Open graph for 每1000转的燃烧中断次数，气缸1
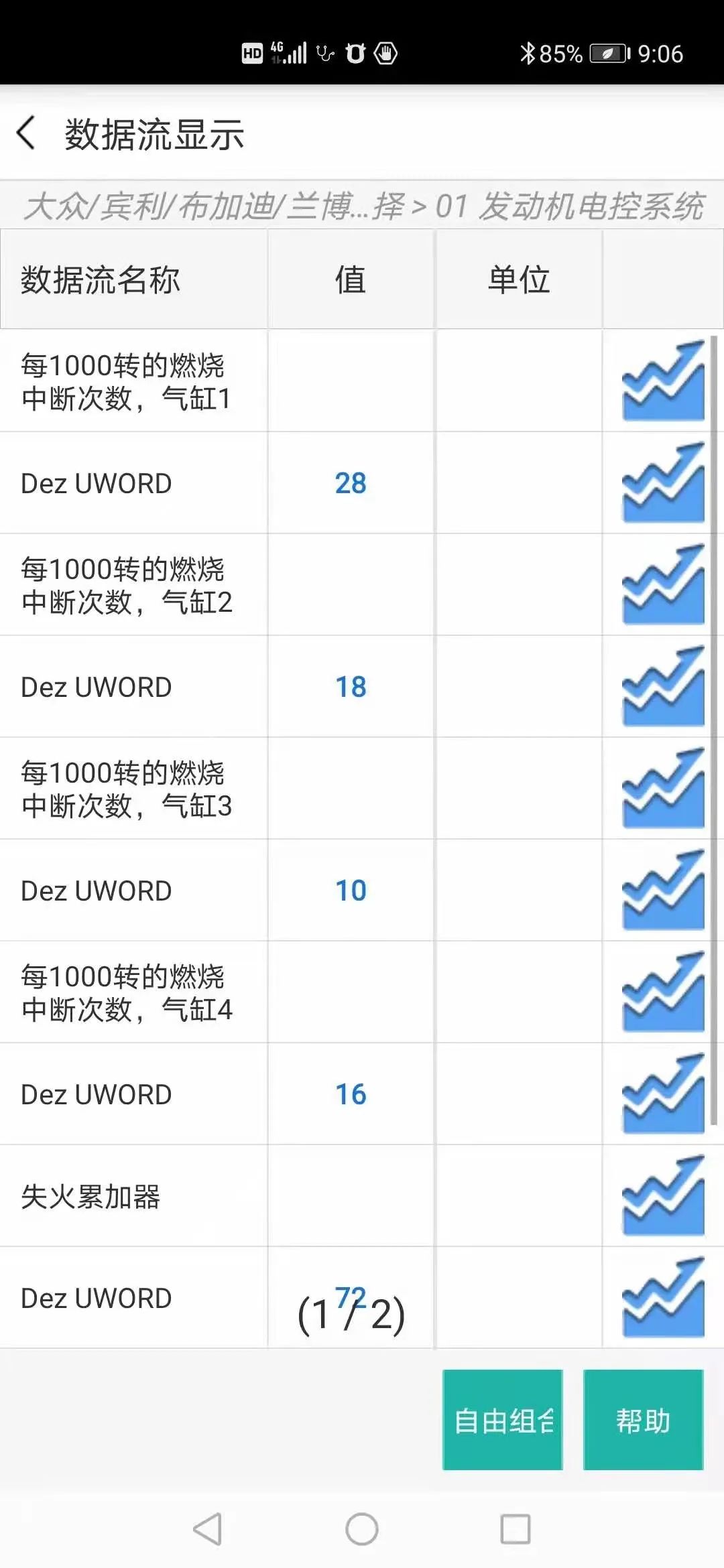 point(662,381)
